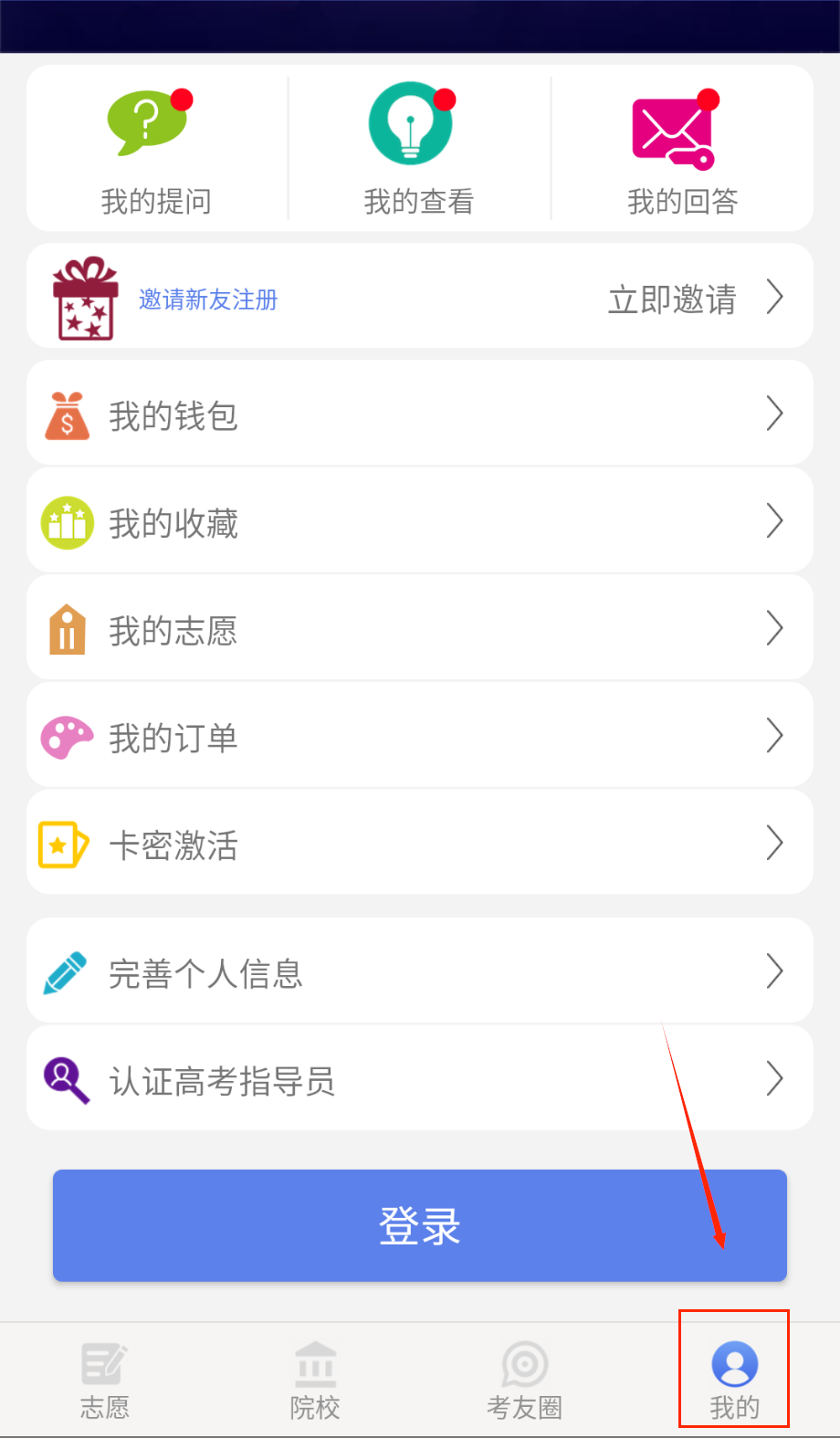Go to the 考友圈 tab
The width and height of the screenshot is (840, 1438).
pyautogui.click(x=524, y=1380)
